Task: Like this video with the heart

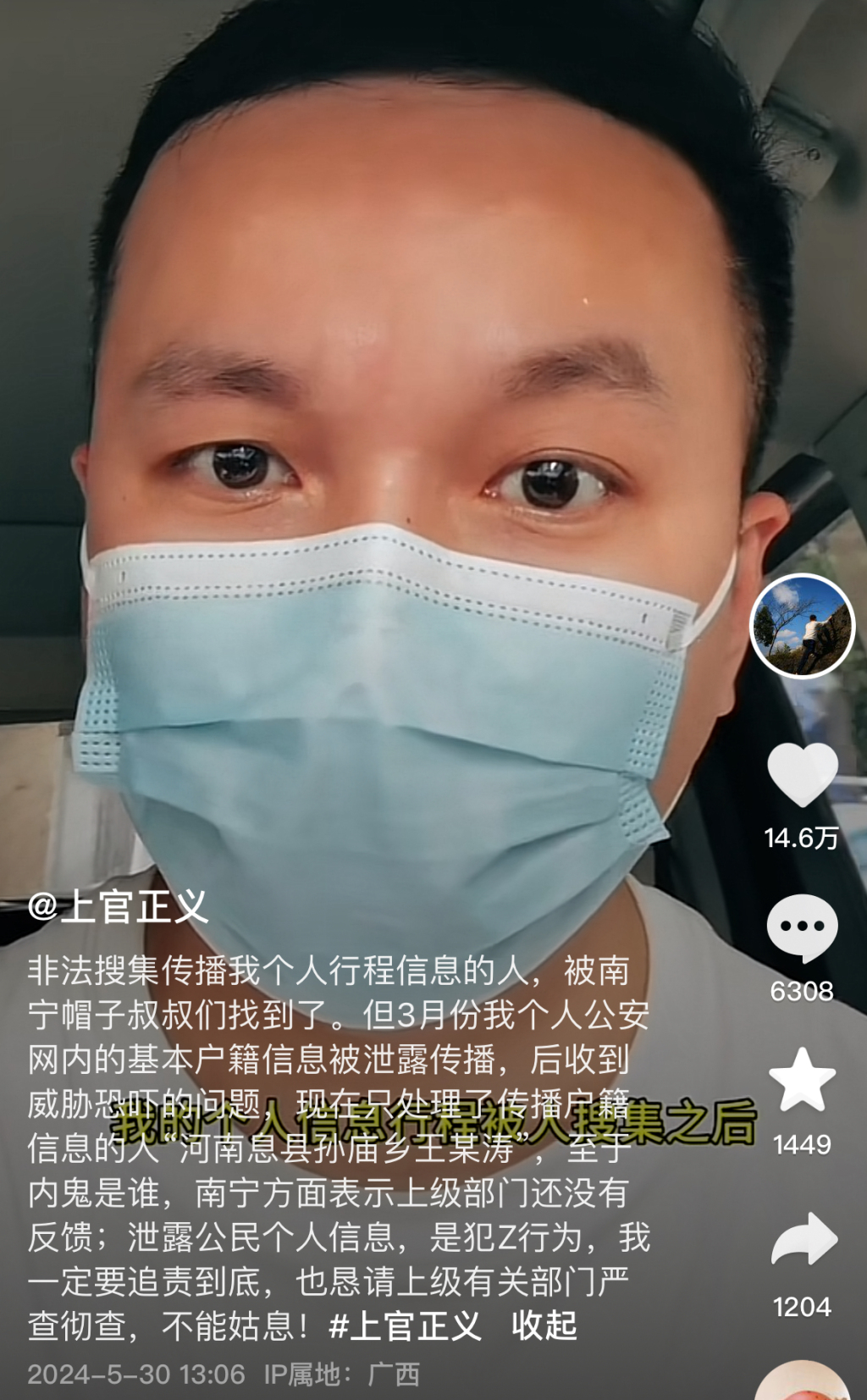Action: 802,774
